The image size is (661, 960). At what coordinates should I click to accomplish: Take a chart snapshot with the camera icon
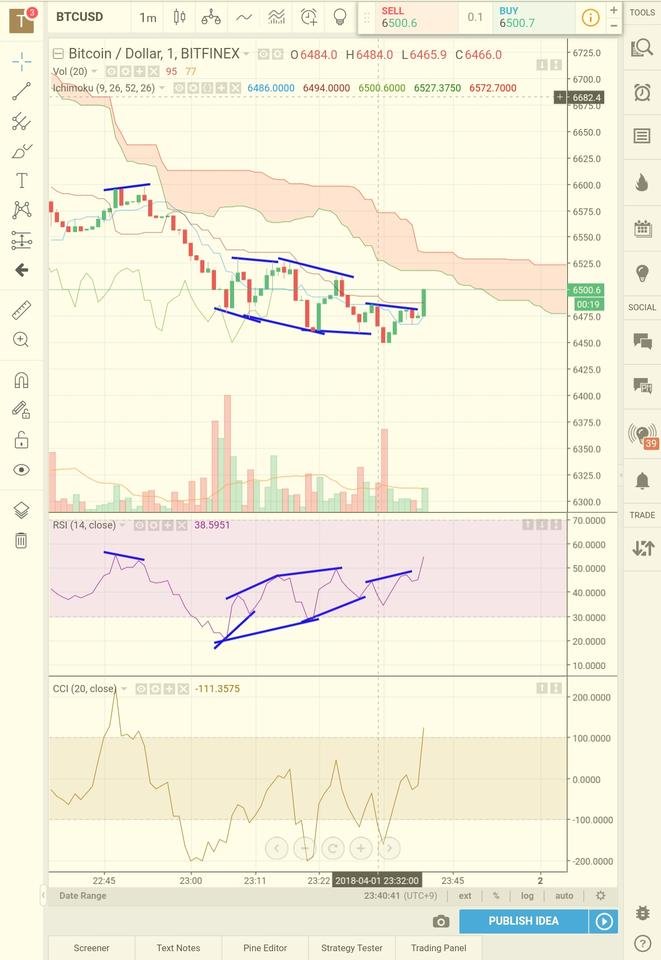440,921
